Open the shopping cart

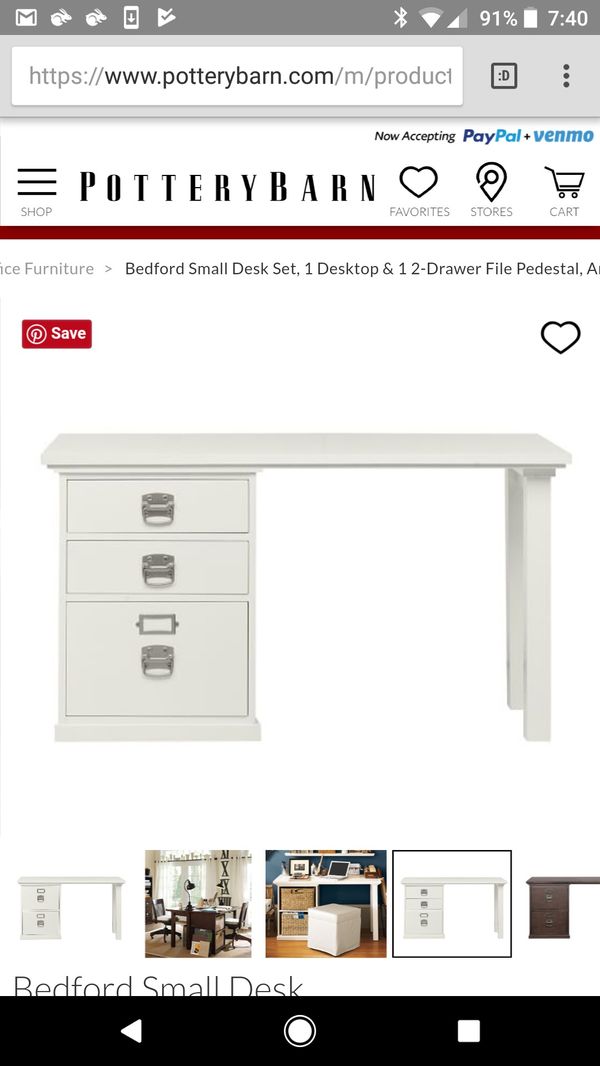tap(564, 192)
